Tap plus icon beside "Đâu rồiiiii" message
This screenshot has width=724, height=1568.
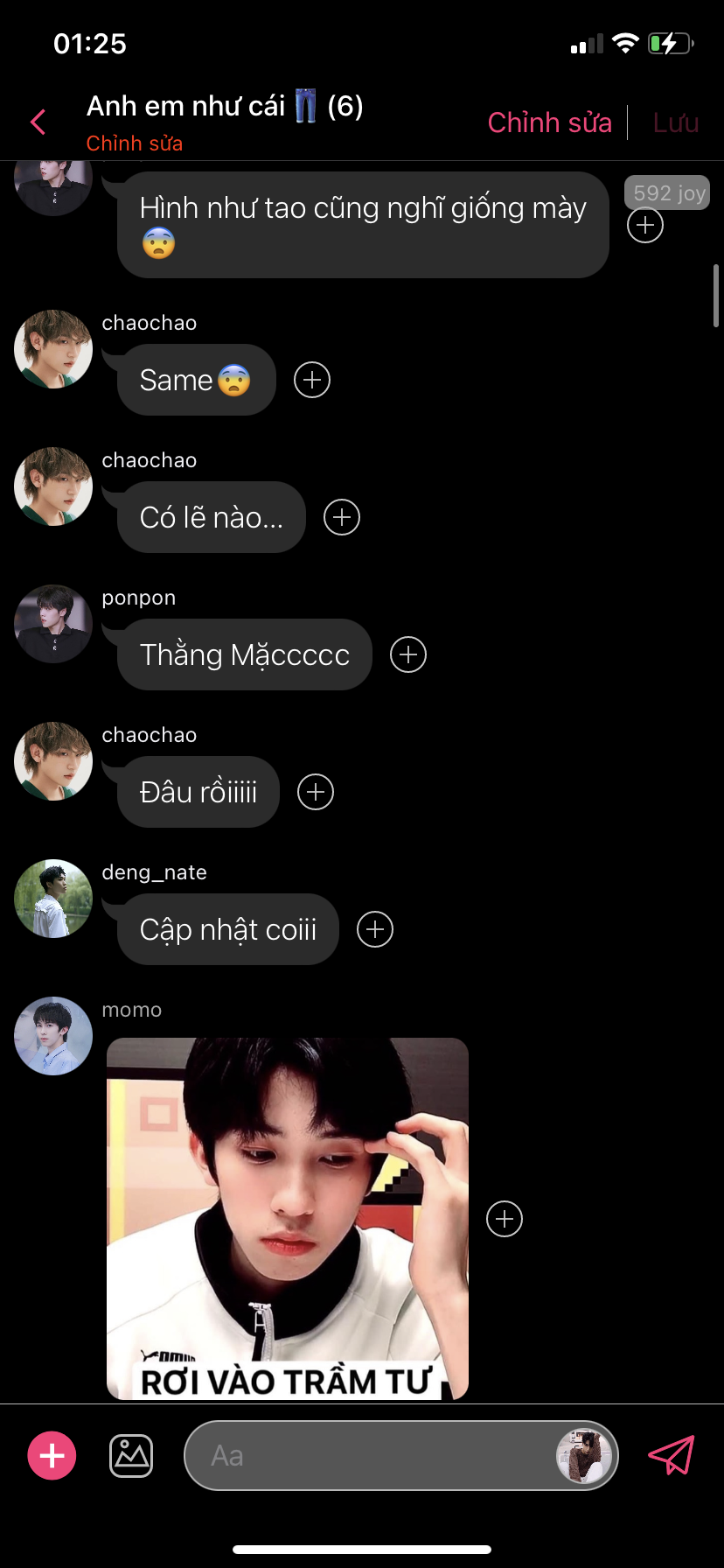(x=316, y=792)
